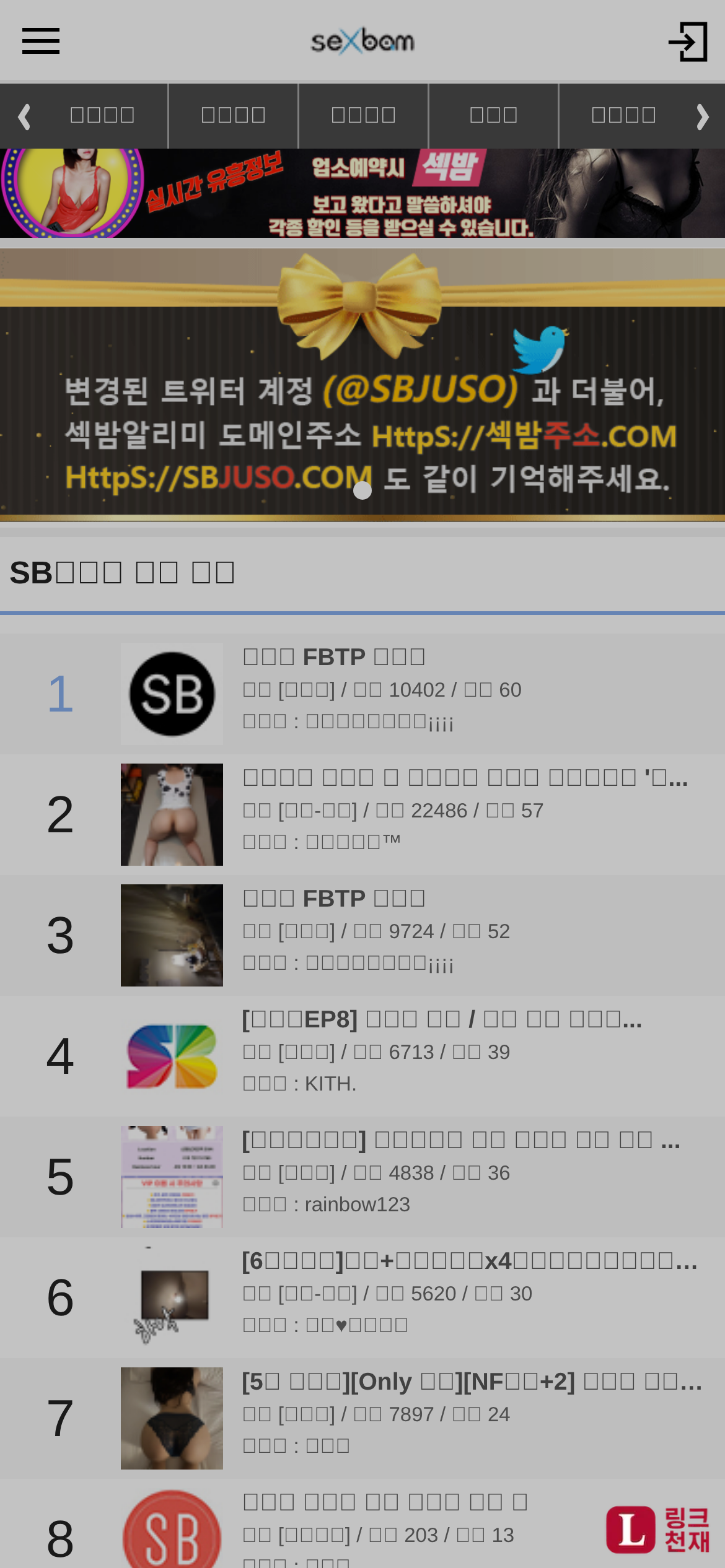
Task: Open rank 6 post with 5620 views
Action: point(468,1261)
